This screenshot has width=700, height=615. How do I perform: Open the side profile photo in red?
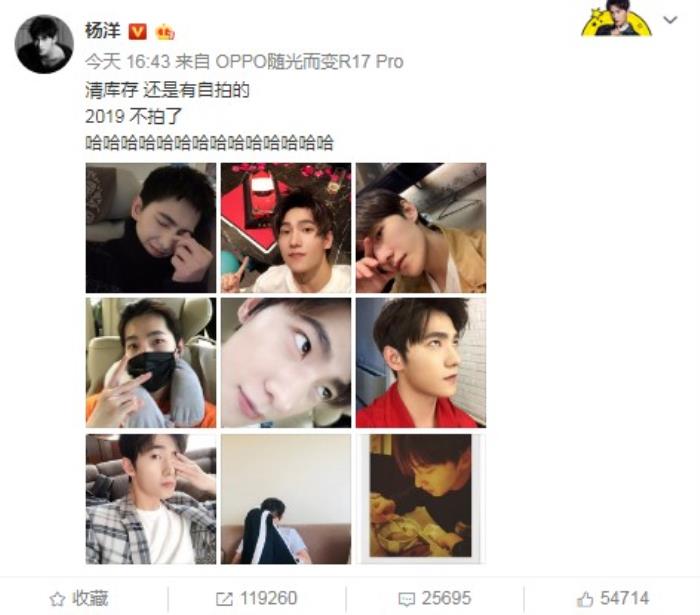click(421, 363)
